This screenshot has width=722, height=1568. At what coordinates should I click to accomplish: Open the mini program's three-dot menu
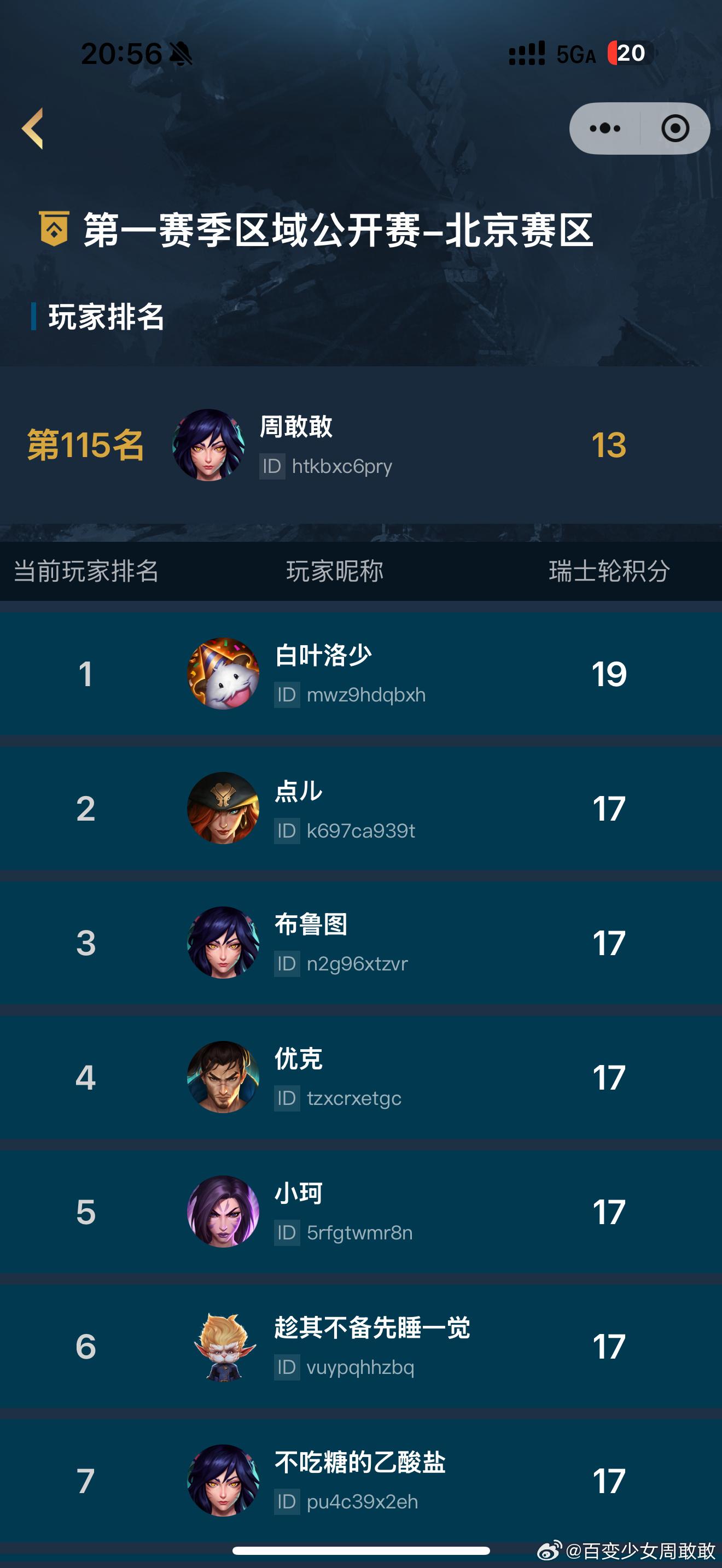pyautogui.click(x=605, y=128)
